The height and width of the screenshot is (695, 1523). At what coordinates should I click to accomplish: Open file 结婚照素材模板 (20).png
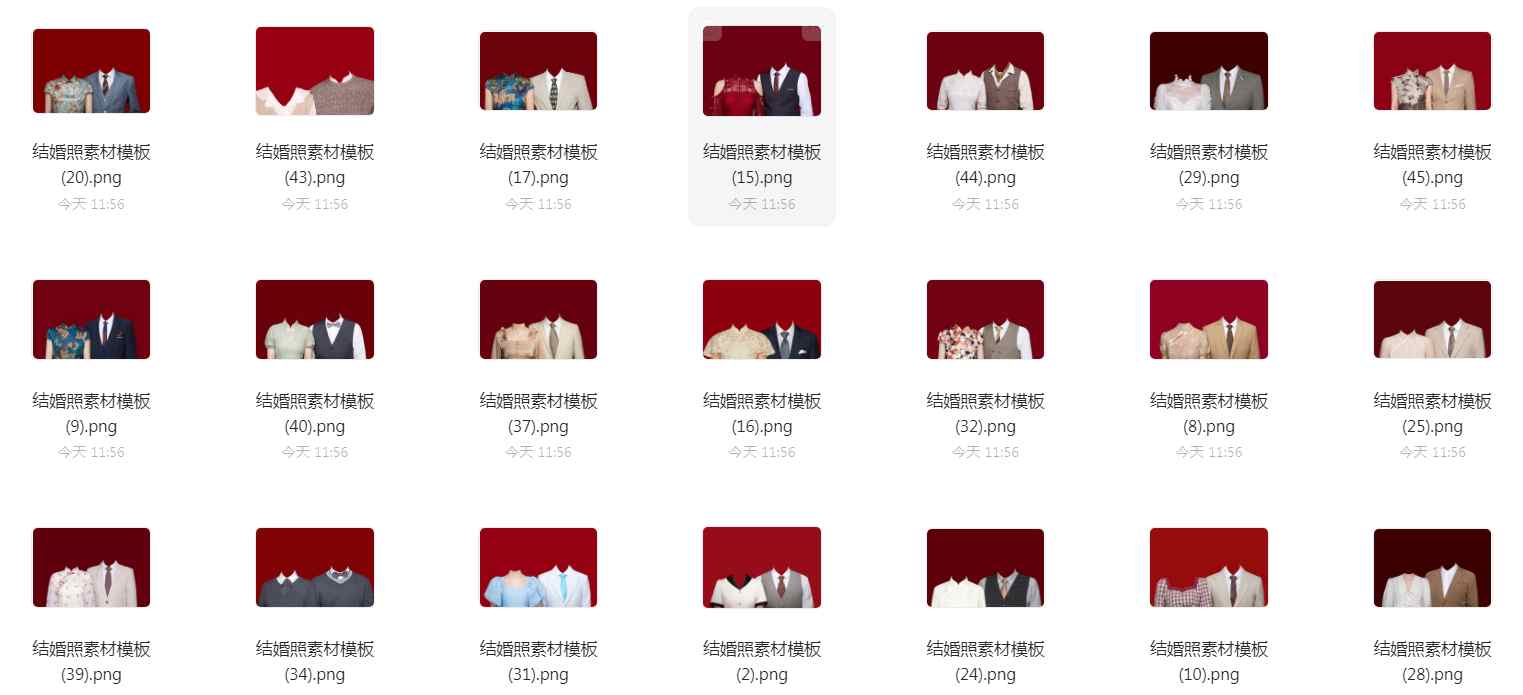(x=91, y=71)
